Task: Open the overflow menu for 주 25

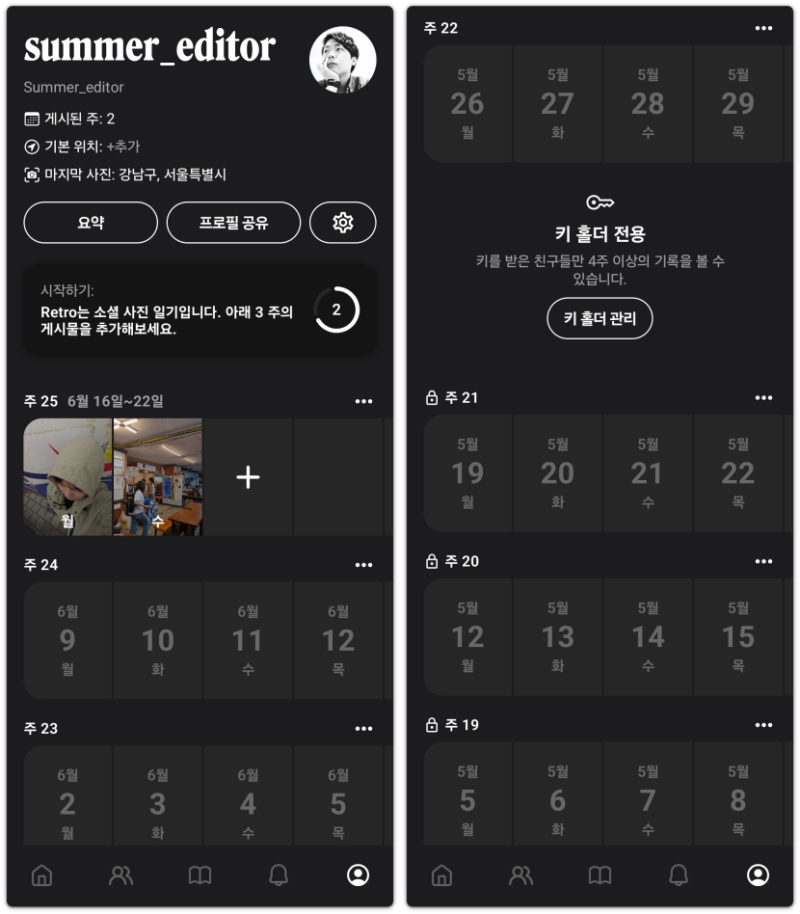Action: point(363,401)
